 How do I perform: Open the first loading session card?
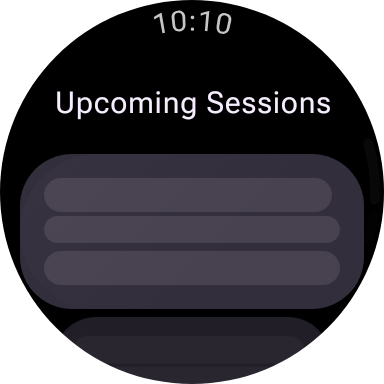(x=192, y=231)
